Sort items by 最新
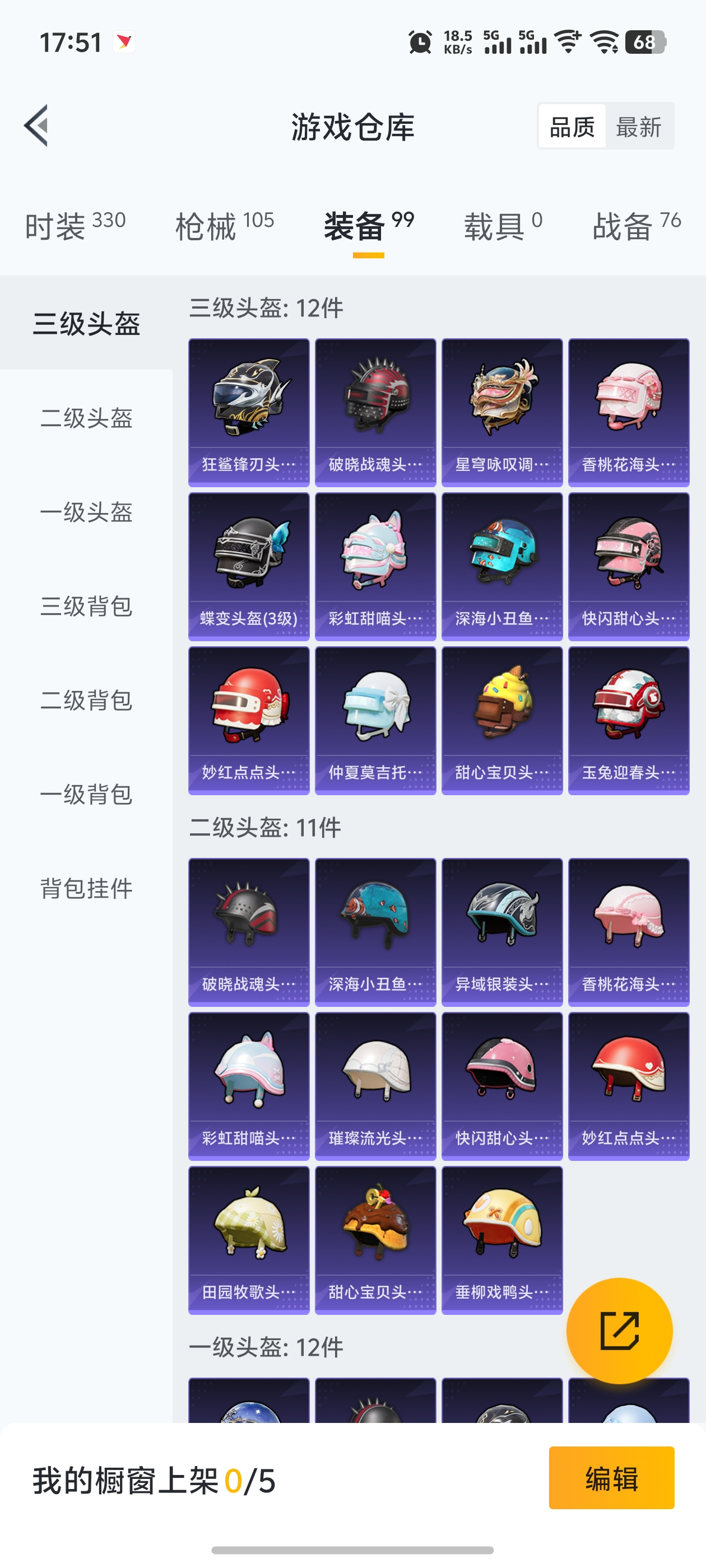The height and width of the screenshot is (1568, 706). click(638, 127)
